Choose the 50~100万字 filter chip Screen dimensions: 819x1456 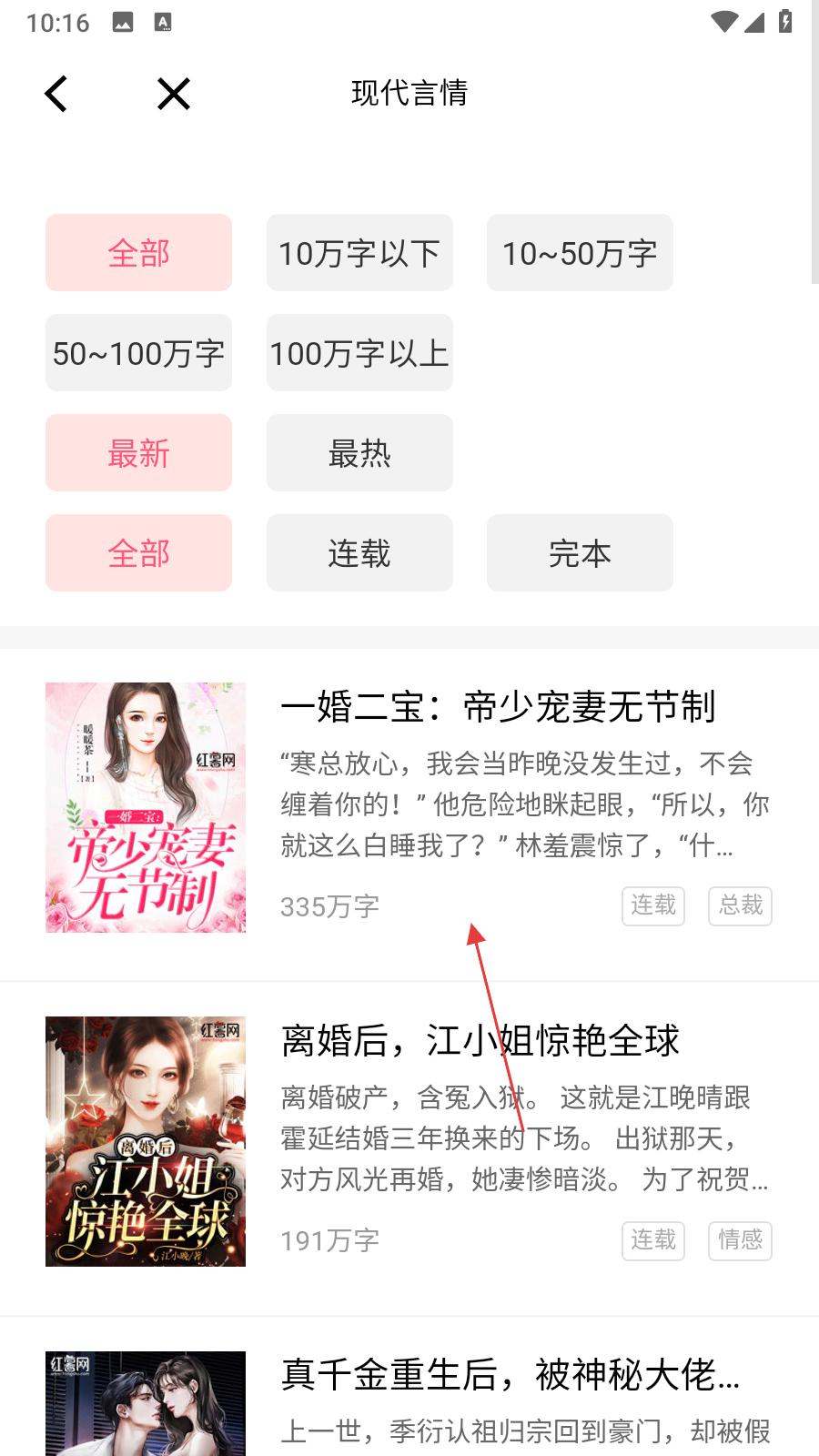coord(138,353)
